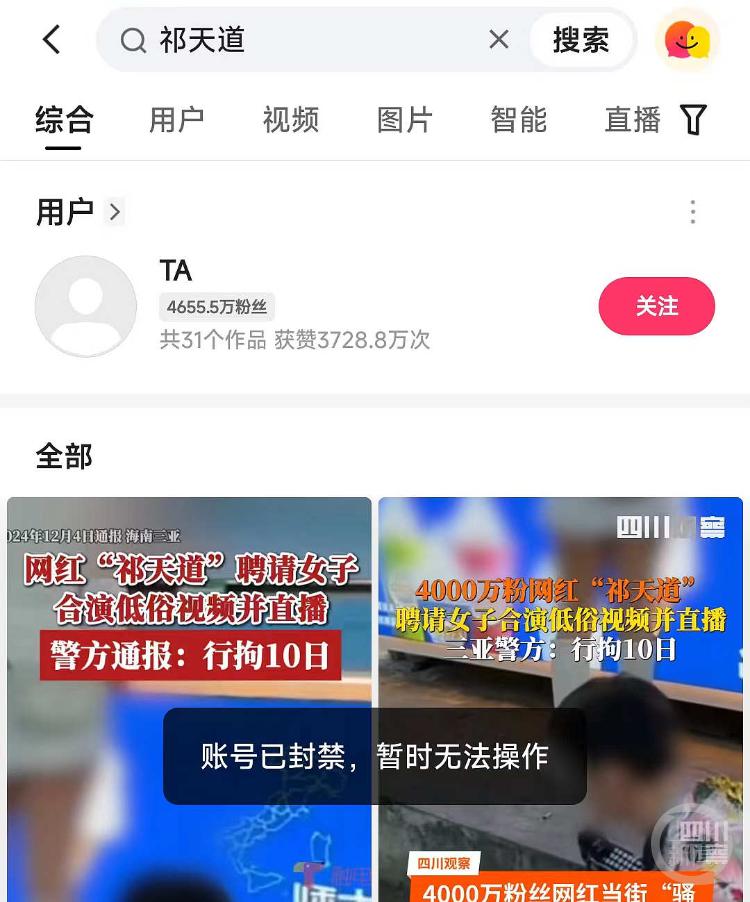Open the TA user profile row

pyautogui.click(x=300, y=306)
